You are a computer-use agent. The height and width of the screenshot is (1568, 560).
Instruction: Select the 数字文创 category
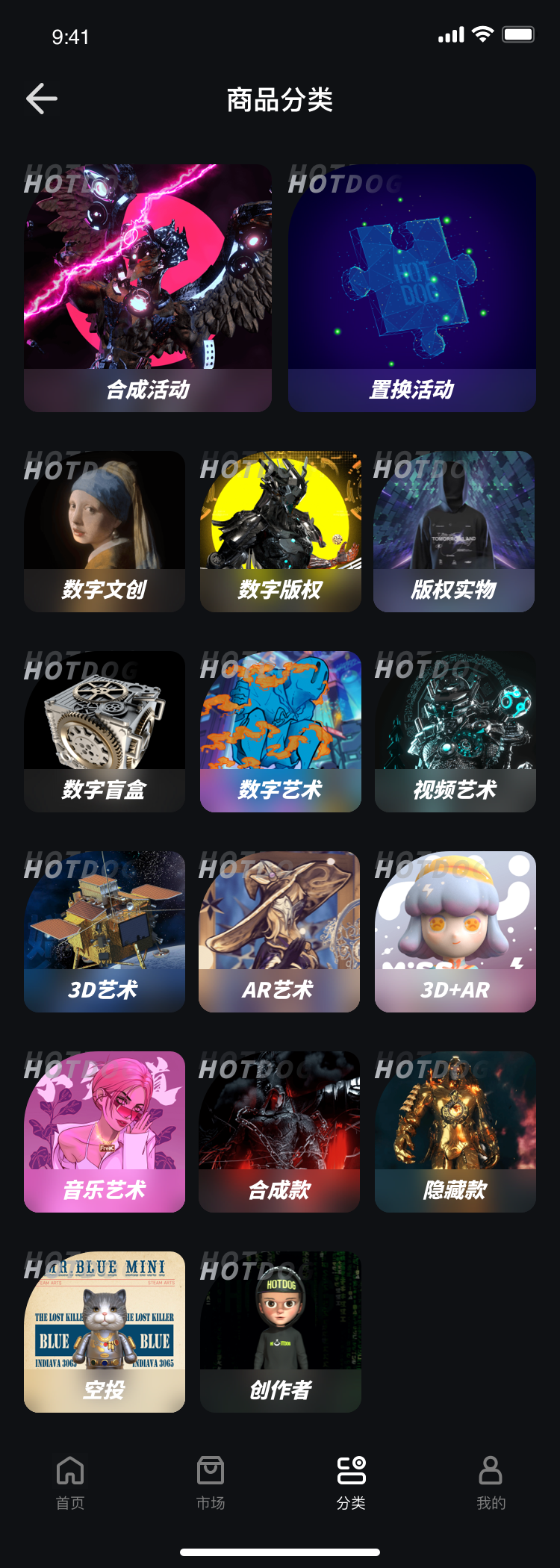coord(105,532)
